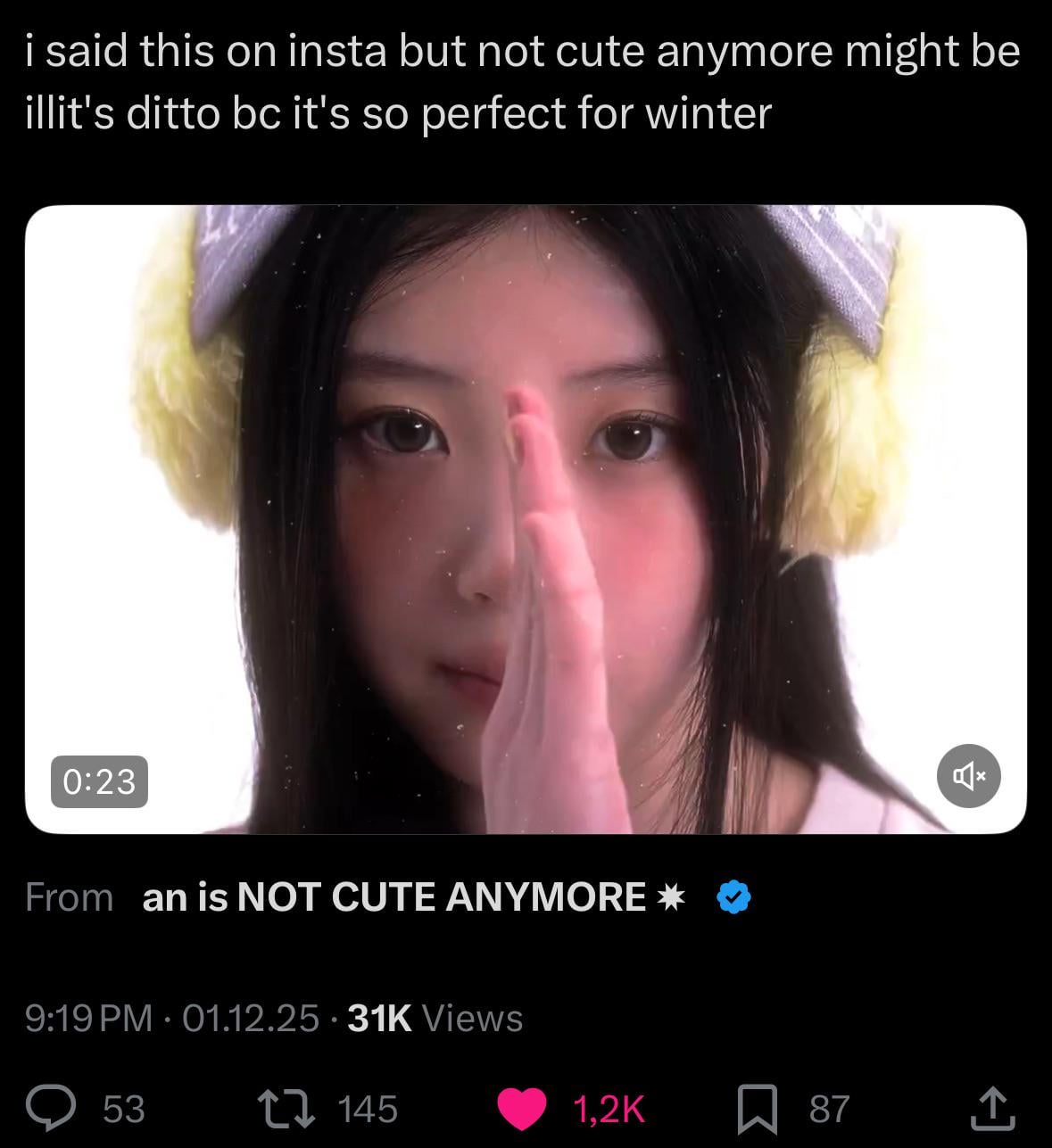Unmute the video sound
Screen dimensions: 1052x1148
(x=969, y=776)
